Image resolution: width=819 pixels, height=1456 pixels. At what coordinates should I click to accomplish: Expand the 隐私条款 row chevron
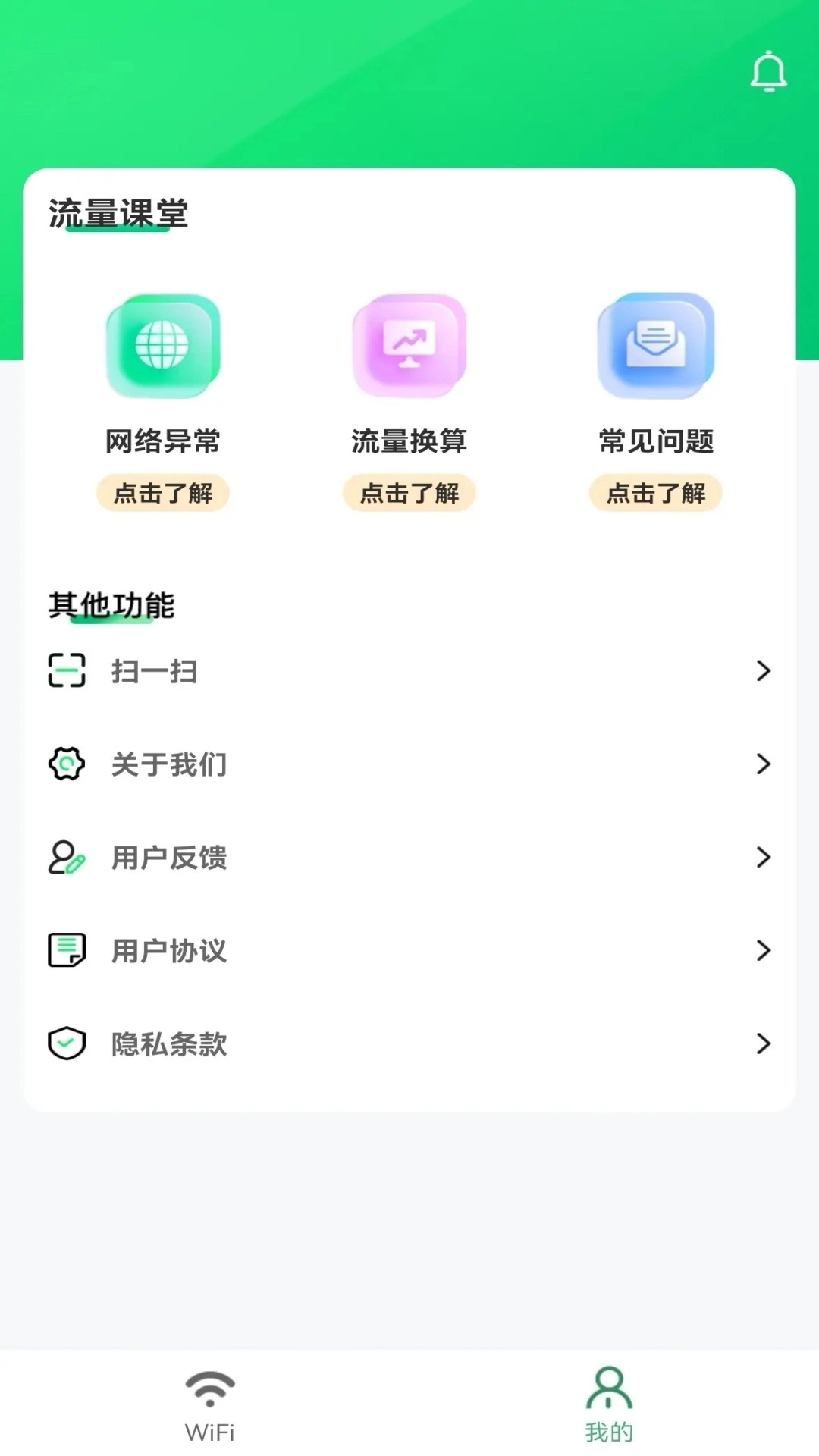(763, 1044)
